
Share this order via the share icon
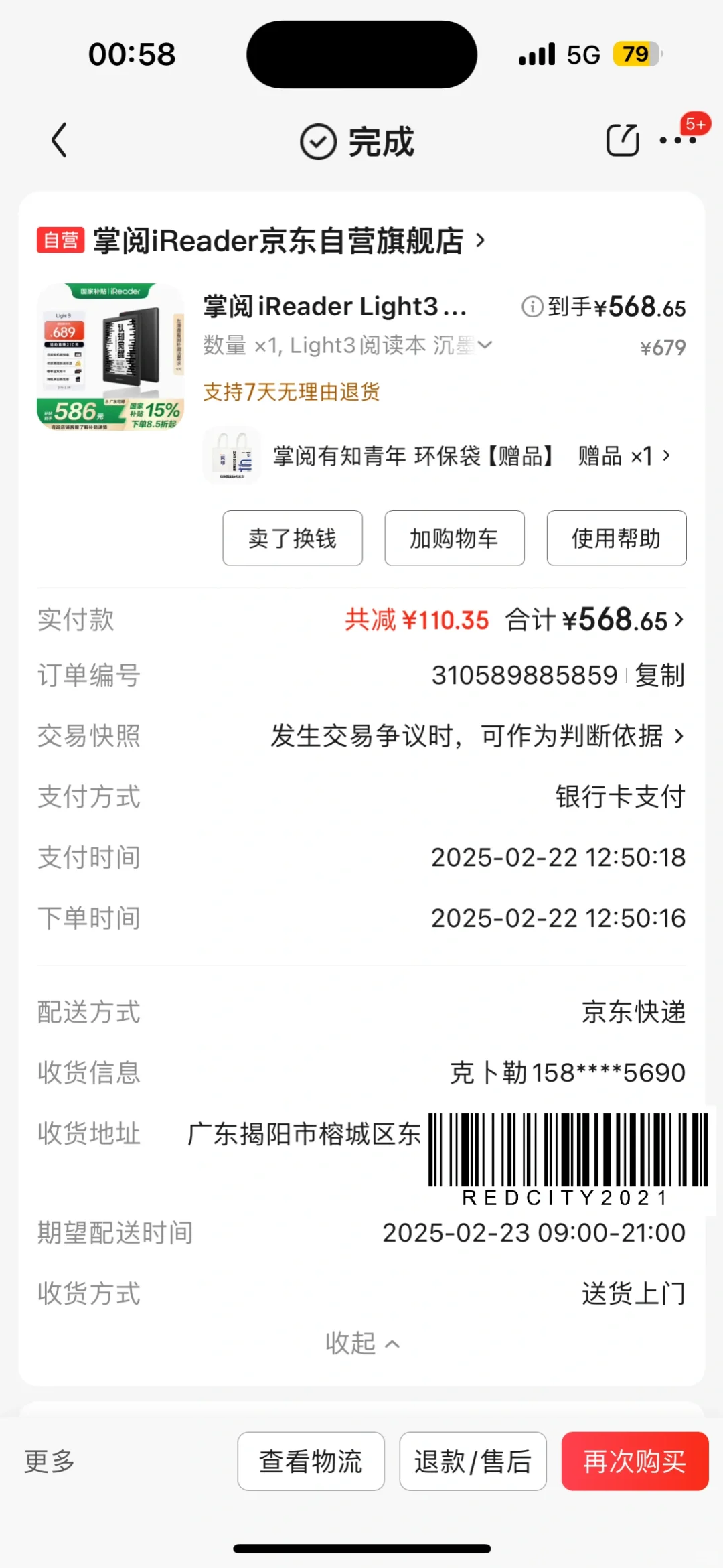coord(622,141)
